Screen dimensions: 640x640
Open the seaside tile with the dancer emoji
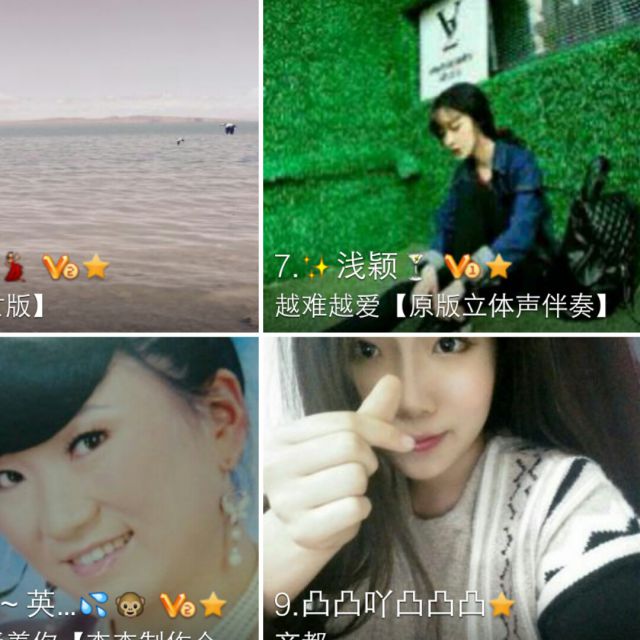point(128,165)
